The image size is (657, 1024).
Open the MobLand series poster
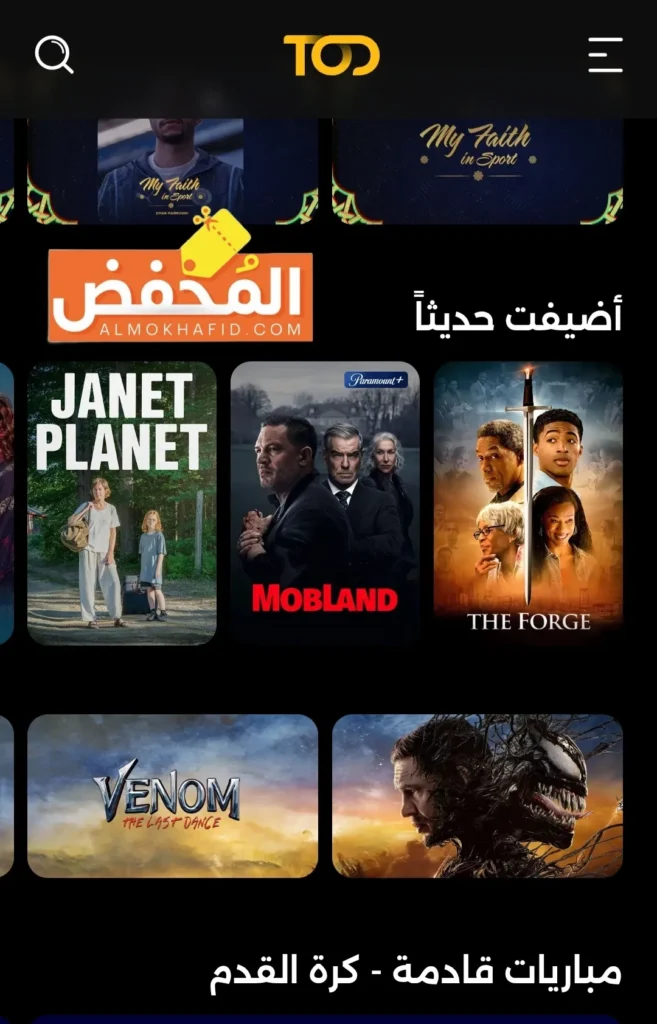tap(325, 502)
